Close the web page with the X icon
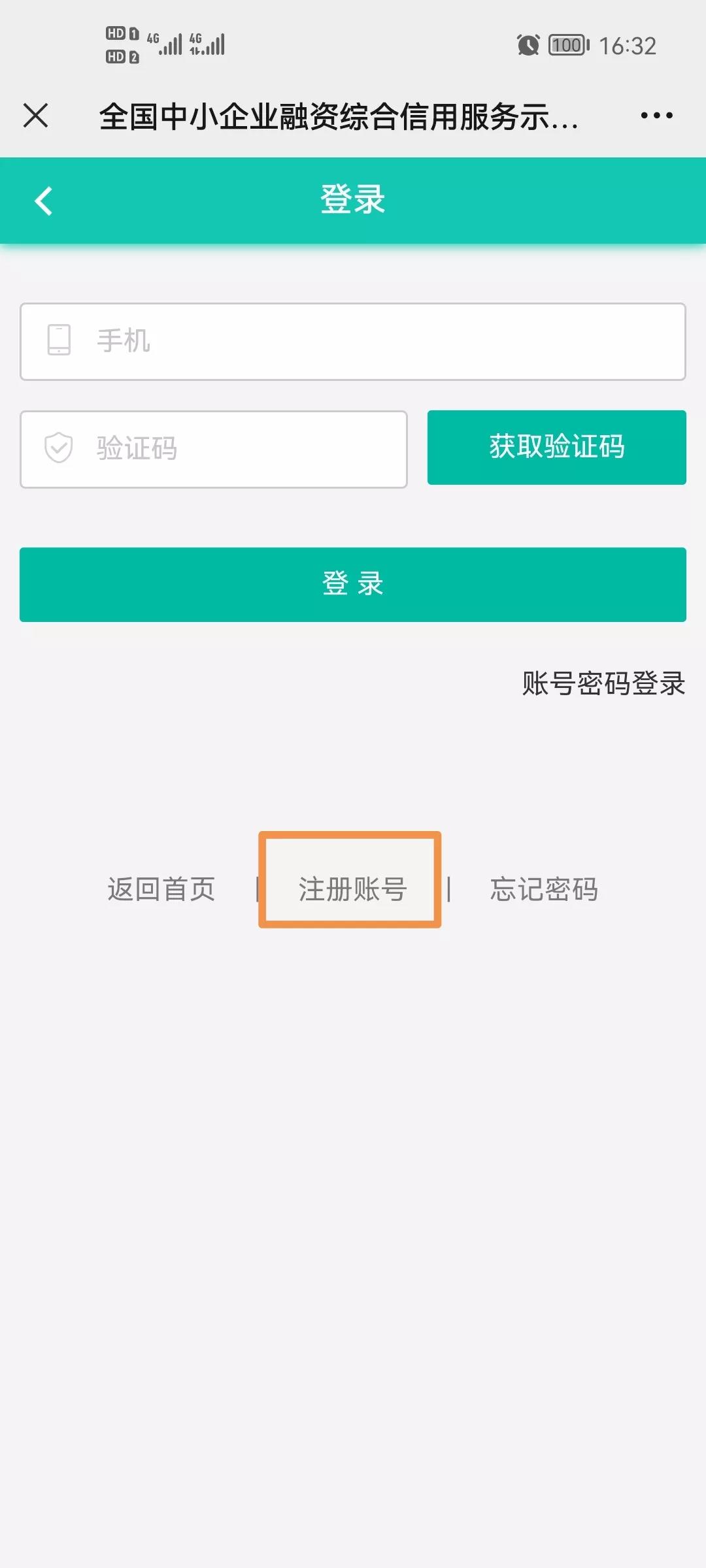The image size is (706, 1568). point(35,116)
